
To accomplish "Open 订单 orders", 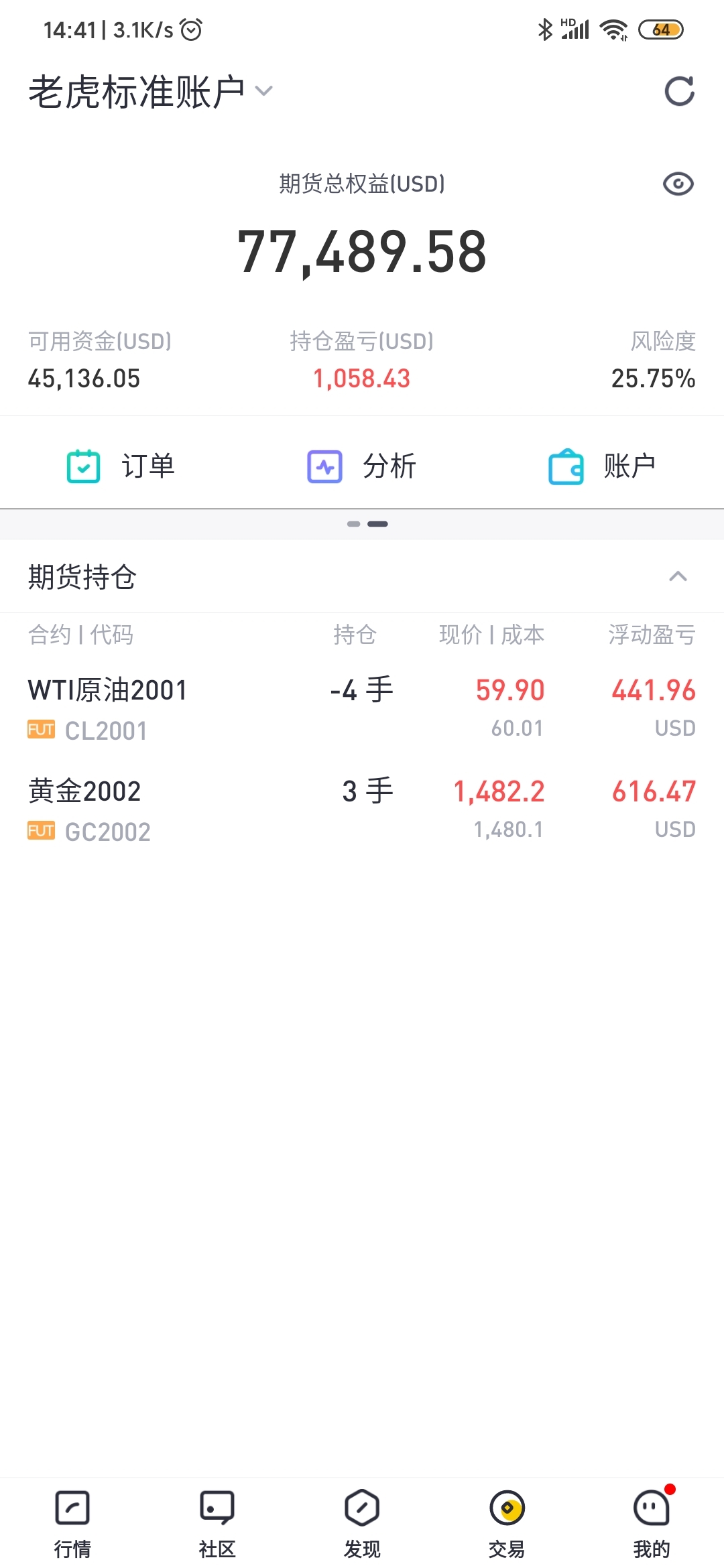I will [121, 466].
